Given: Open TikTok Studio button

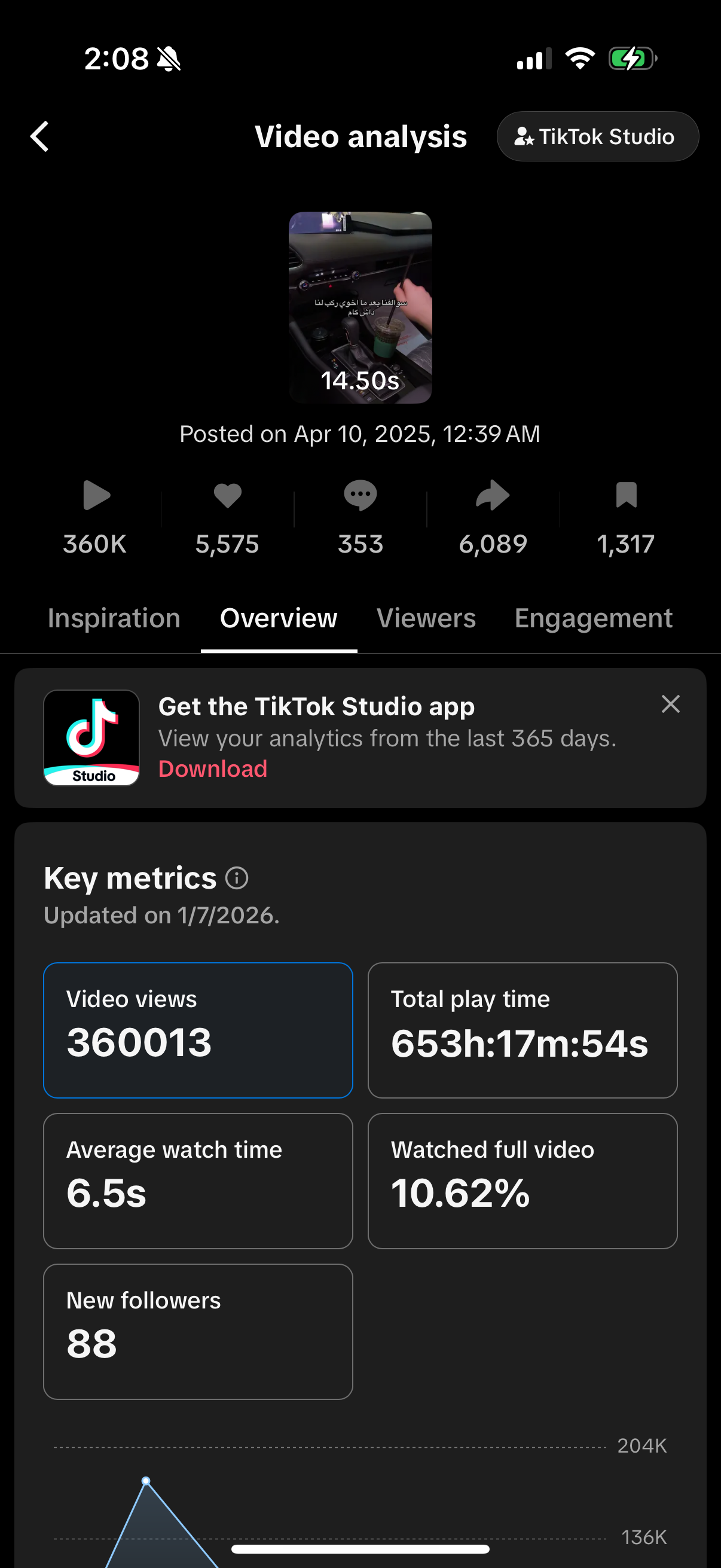Looking at the screenshot, I should click(x=597, y=136).
